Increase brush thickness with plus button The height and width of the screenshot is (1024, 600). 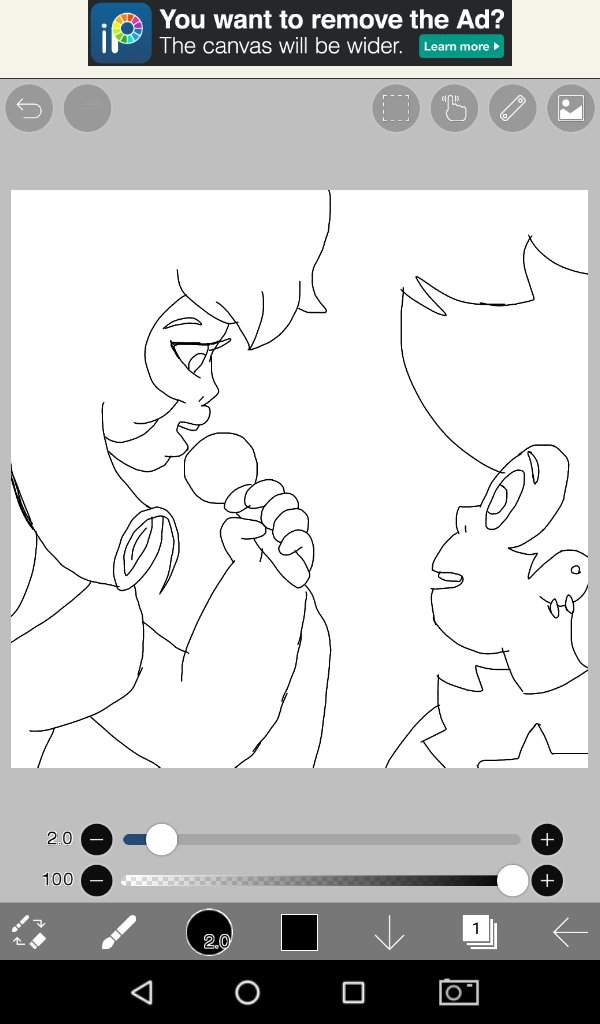(x=546, y=839)
